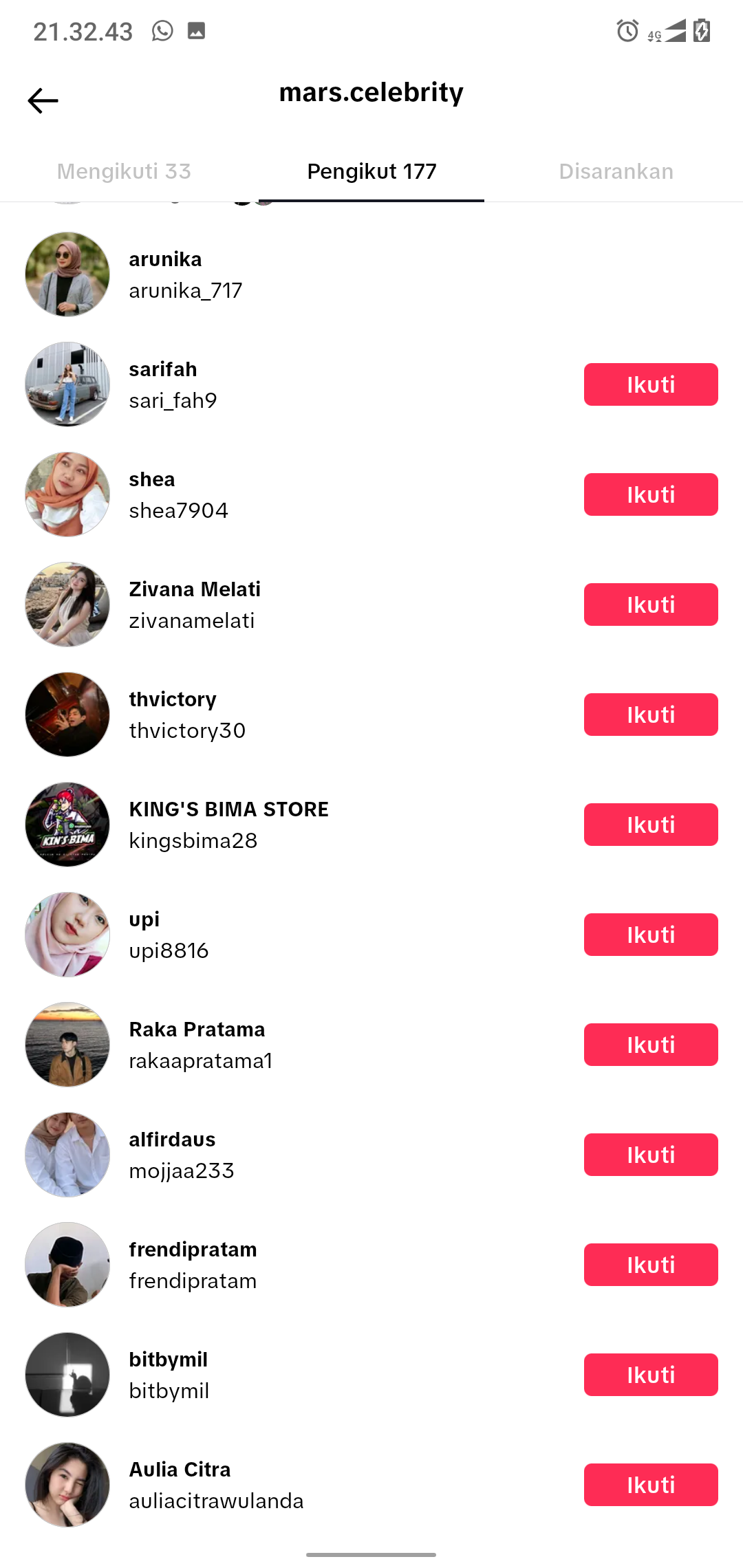This screenshot has height=1568, width=743.
Task: Tap the Ikuti button for upi8816
Action: point(650,935)
